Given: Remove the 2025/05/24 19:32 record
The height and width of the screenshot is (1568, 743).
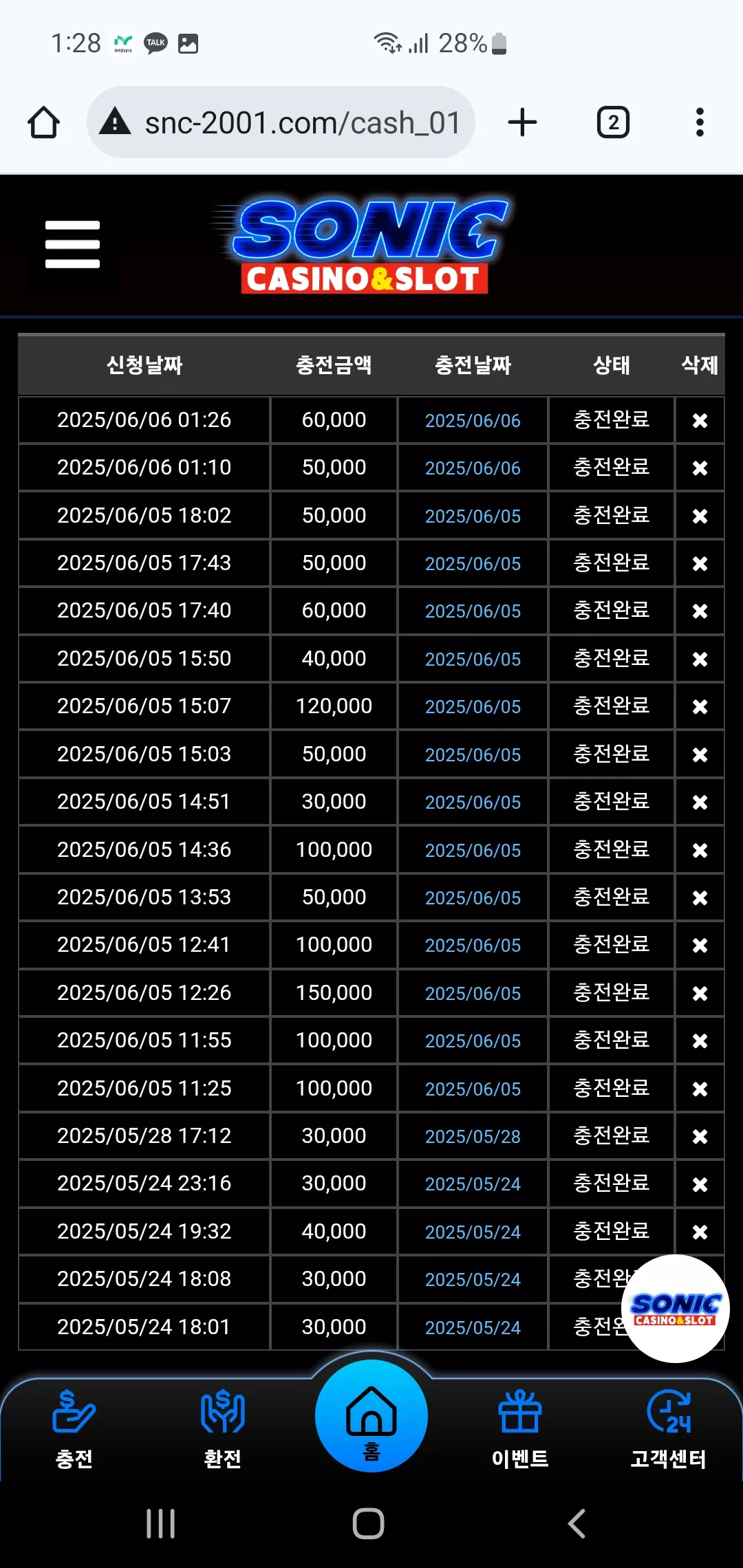Looking at the screenshot, I should coord(700,1232).
